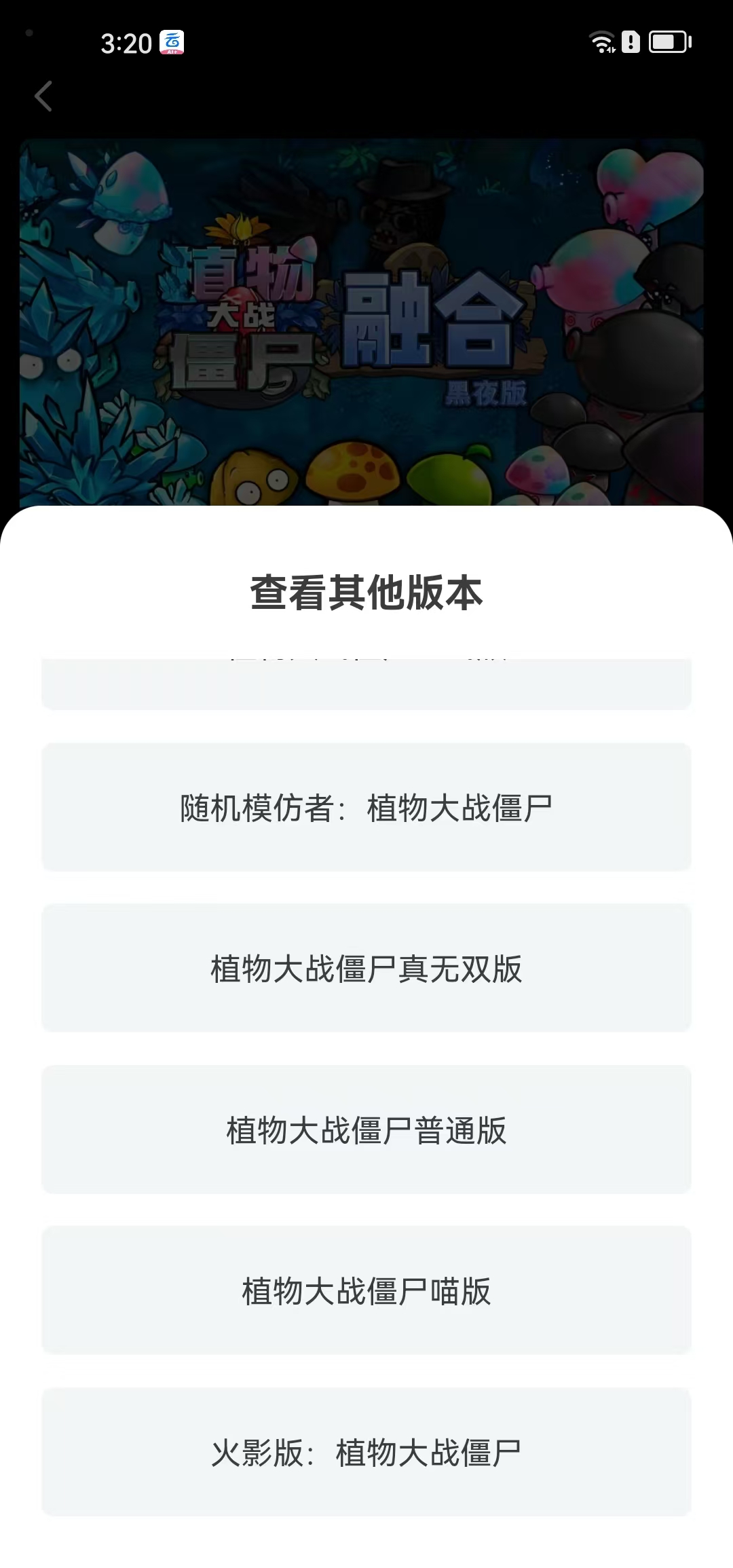This screenshot has height=1568, width=733.
Task: Tap the signal arrows under the Wi-Fi icon
Action: click(613, 51)
